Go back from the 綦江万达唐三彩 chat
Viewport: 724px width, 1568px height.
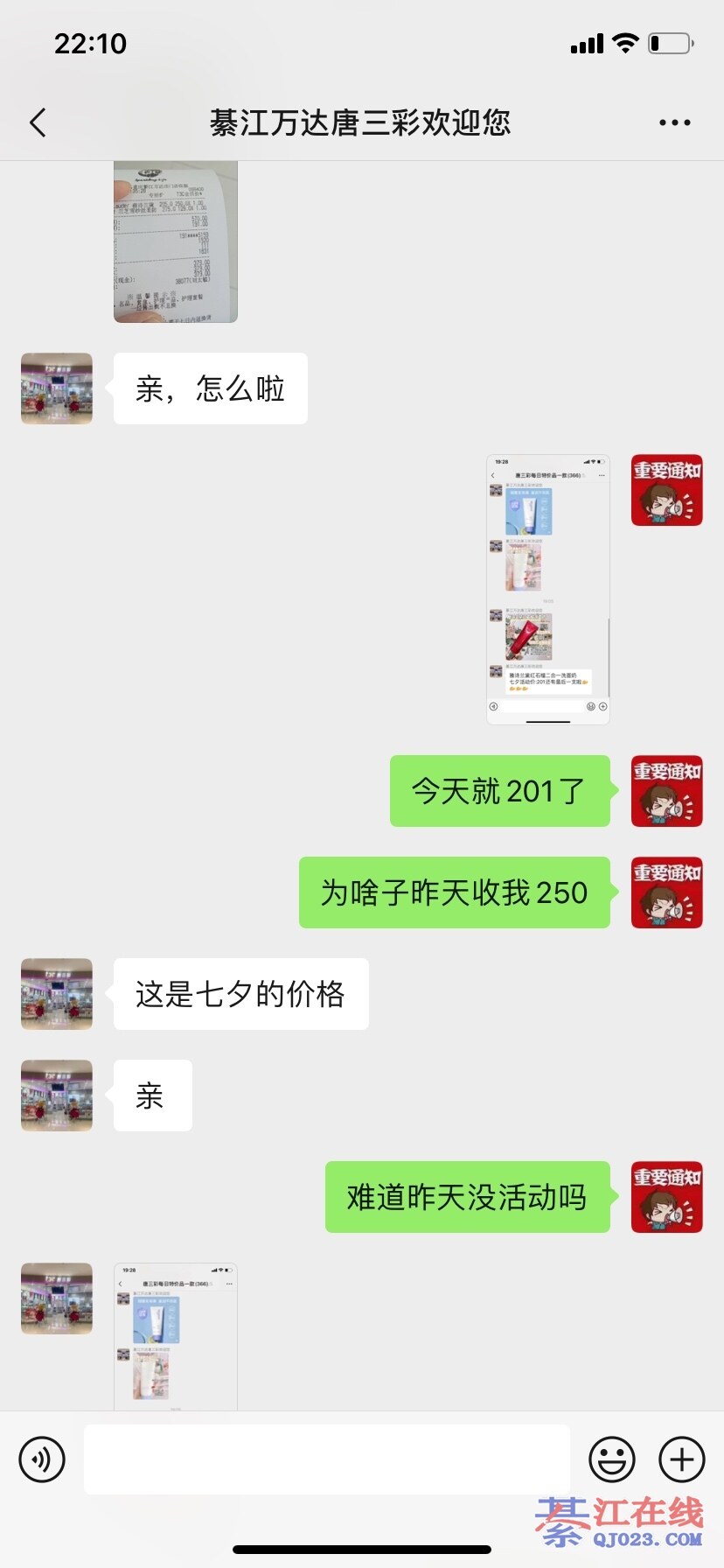coord(38,122)
